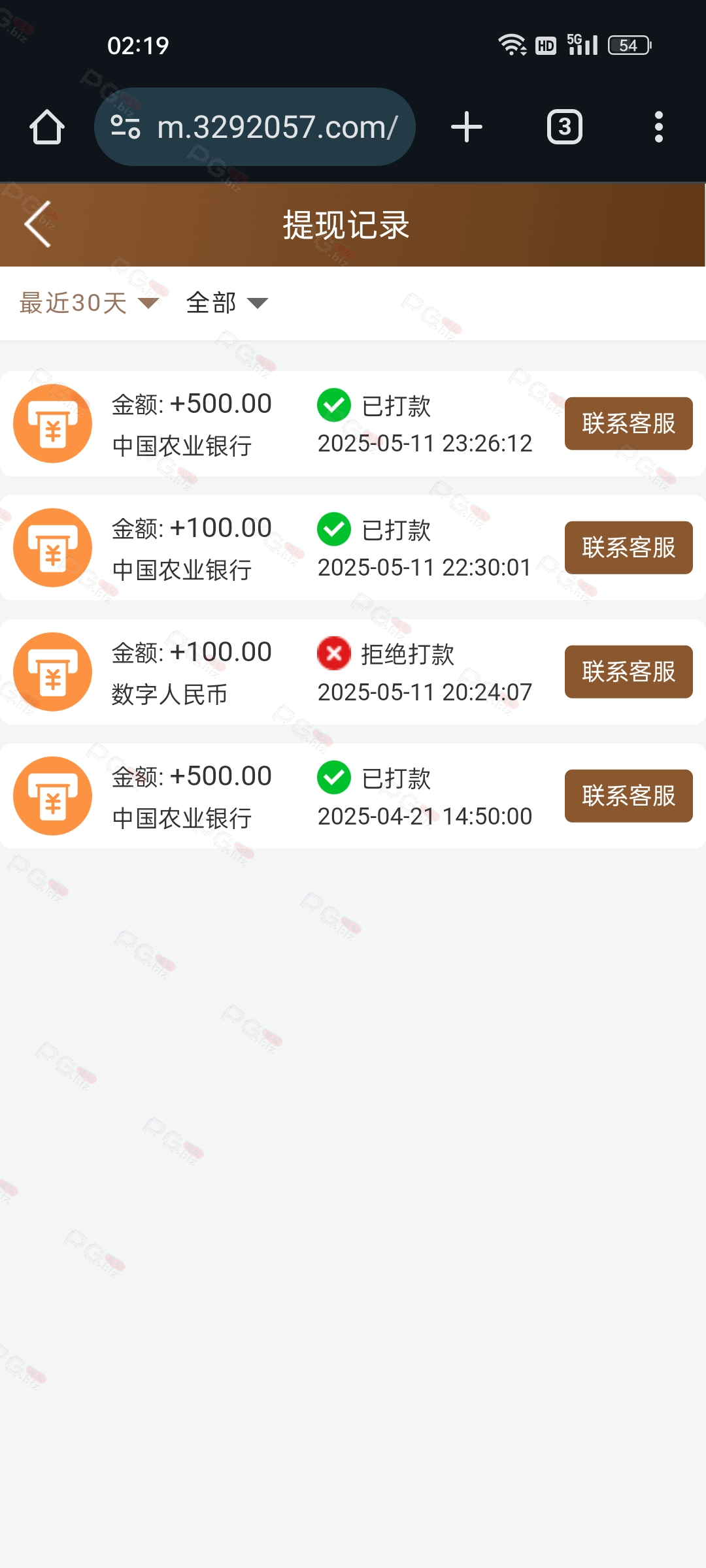Screen dimensions: 706x1568
Task: Tap the m.3292057.com address bar
Action: point(255,127)
